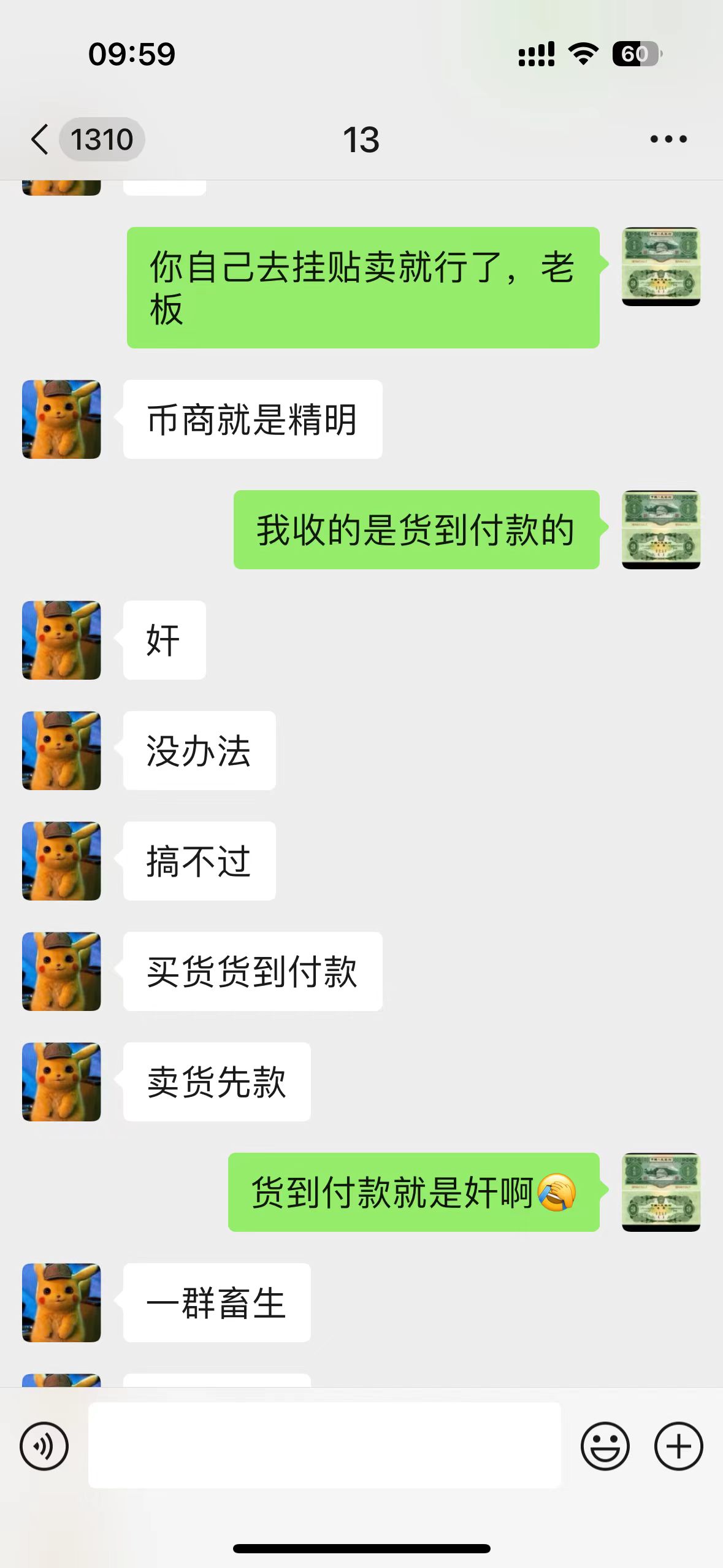The width and height of the screenshot is (723, 1568).
Task: Focus the message text field
Action: [324, 1445]
